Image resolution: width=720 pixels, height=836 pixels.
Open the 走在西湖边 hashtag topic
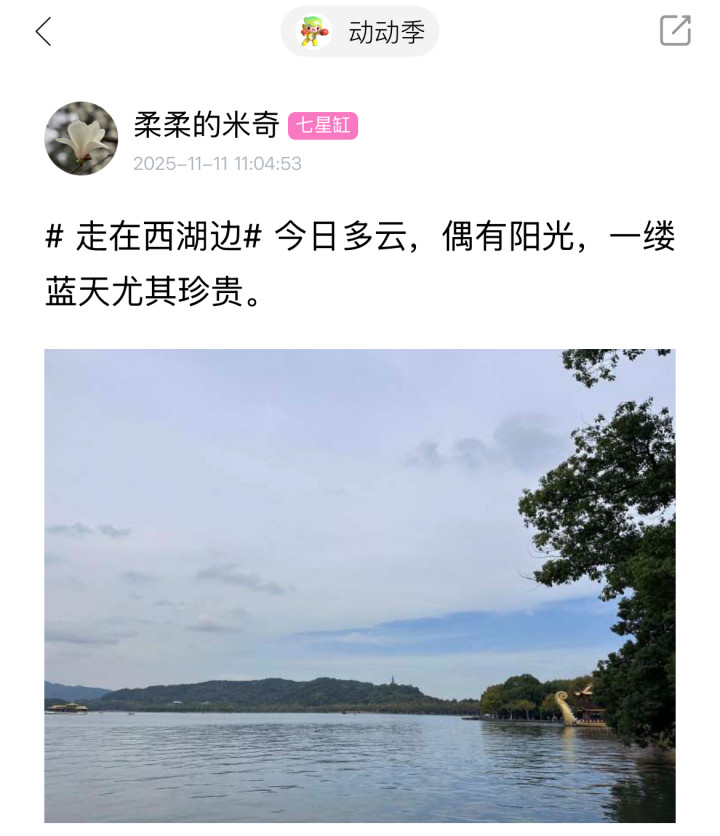pyautogui.click(x=154, y=238)
